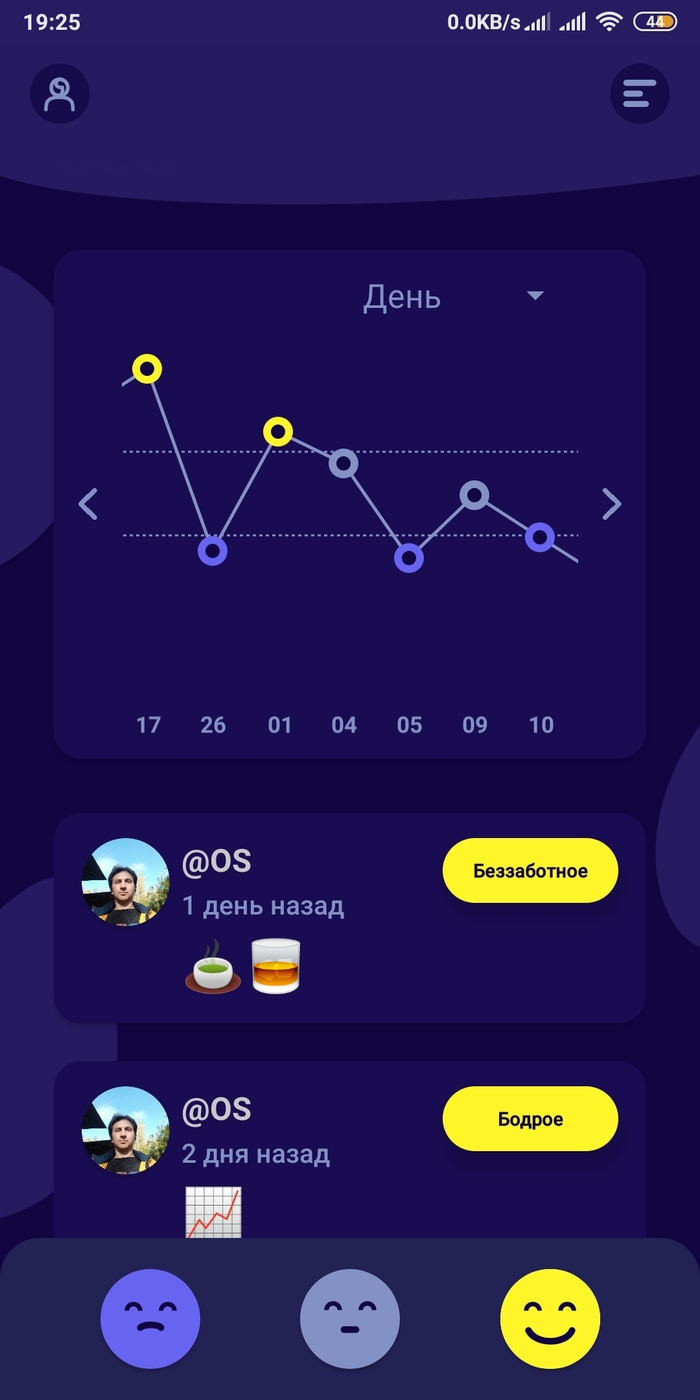The width and height of the screenshot is (700, 1400).
Task: Tap the Беззаботное mood button
Action: coord(530,871)
